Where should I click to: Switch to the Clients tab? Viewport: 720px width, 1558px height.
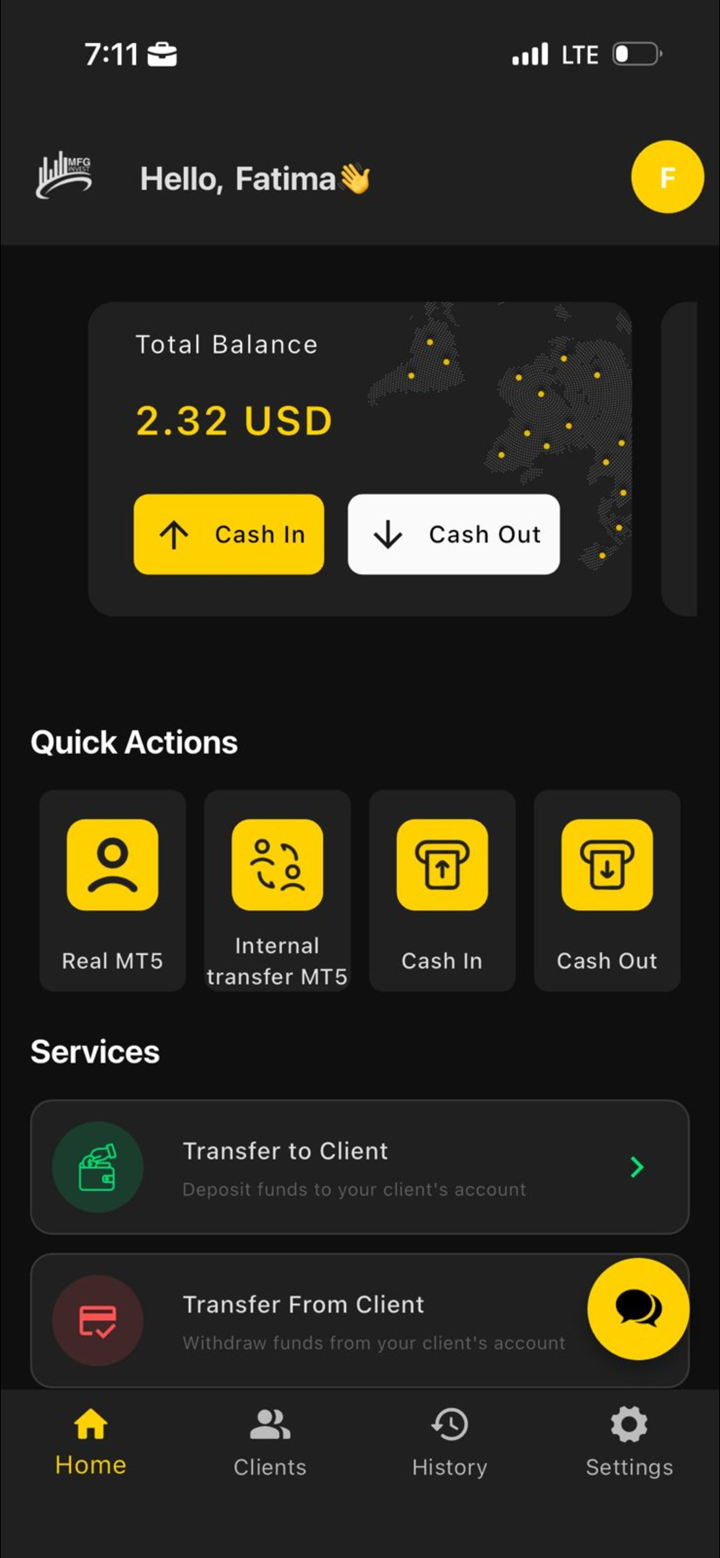pos(270,1443)
